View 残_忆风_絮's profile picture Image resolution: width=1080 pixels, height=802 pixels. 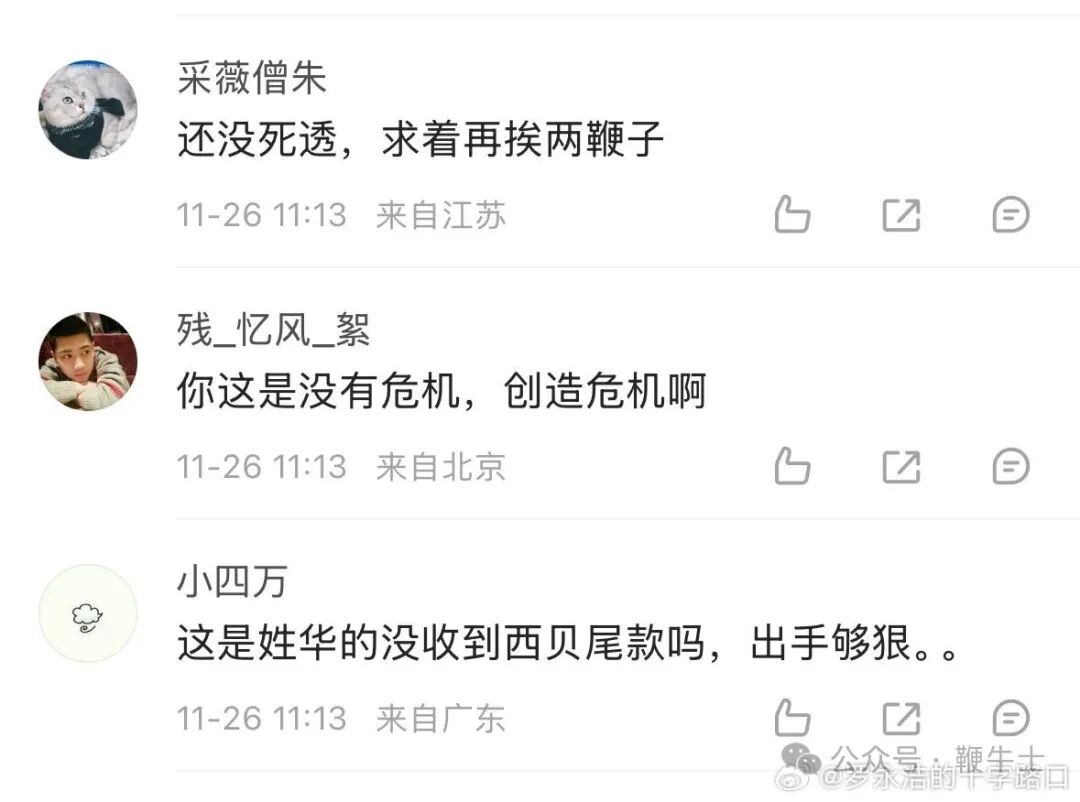tap(88, 361)
